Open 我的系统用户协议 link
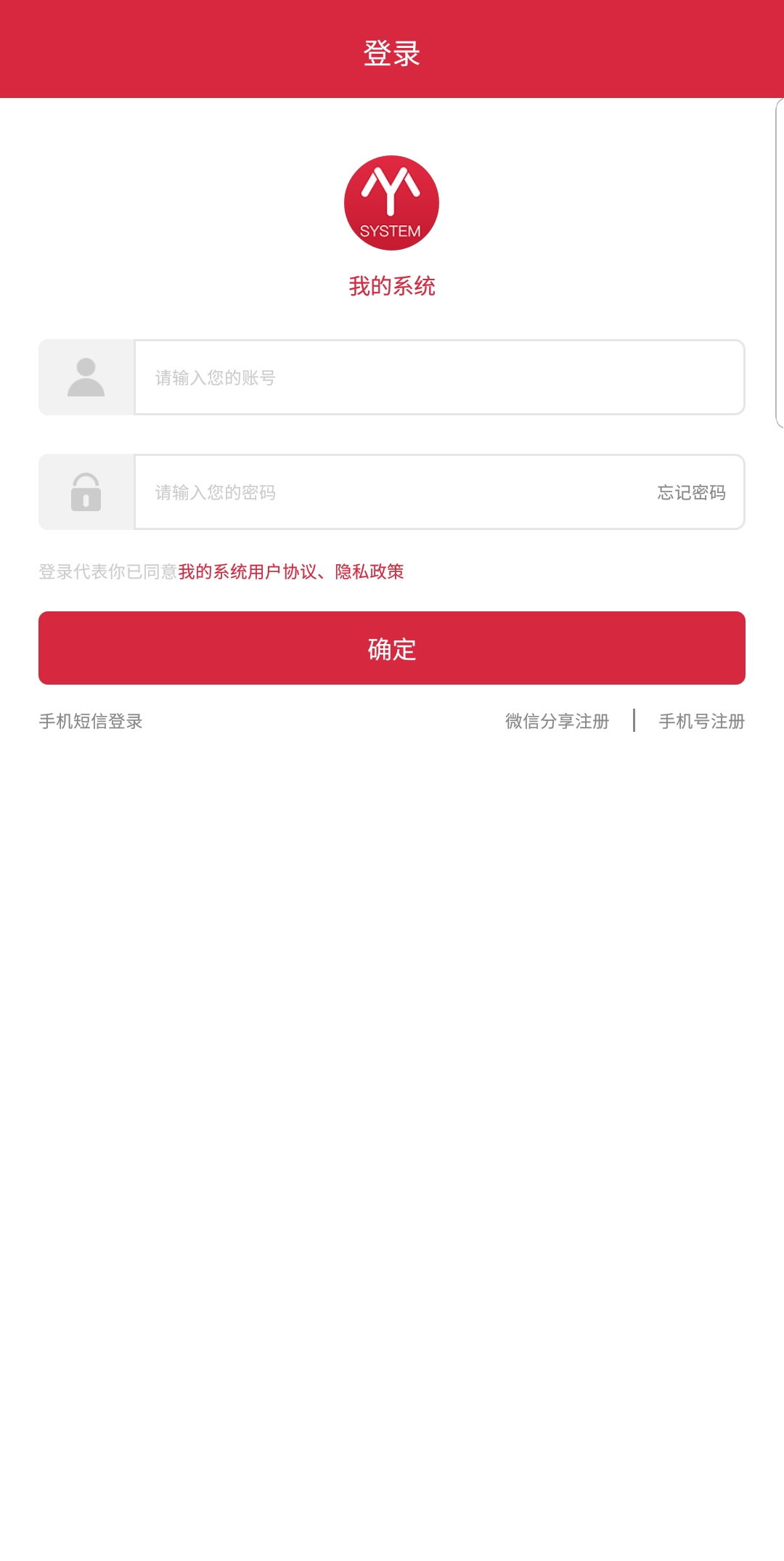784x1561 pixels. 247,572
